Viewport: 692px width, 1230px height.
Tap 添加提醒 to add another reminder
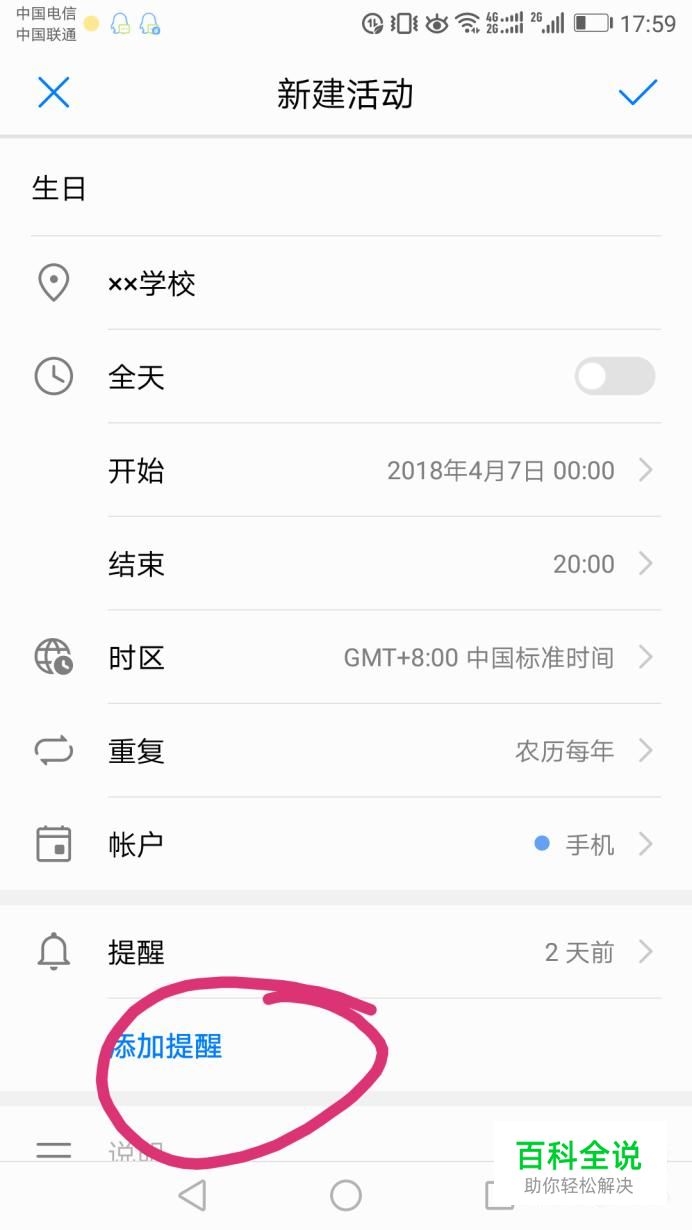tap(166, 1047)
